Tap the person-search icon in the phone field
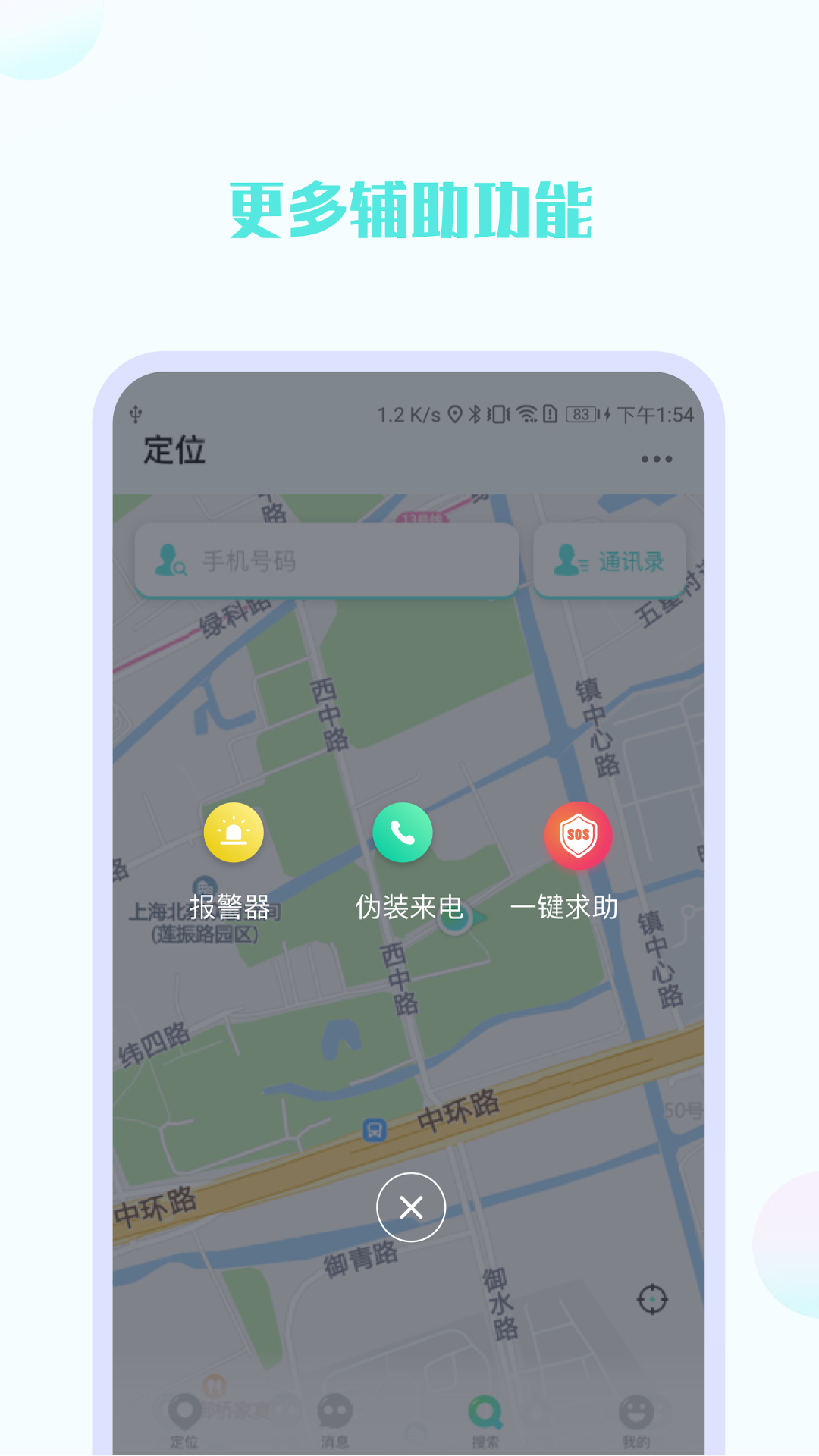Screen dimensions: 819x1456 pyautogui.click(x=169, y=560)
